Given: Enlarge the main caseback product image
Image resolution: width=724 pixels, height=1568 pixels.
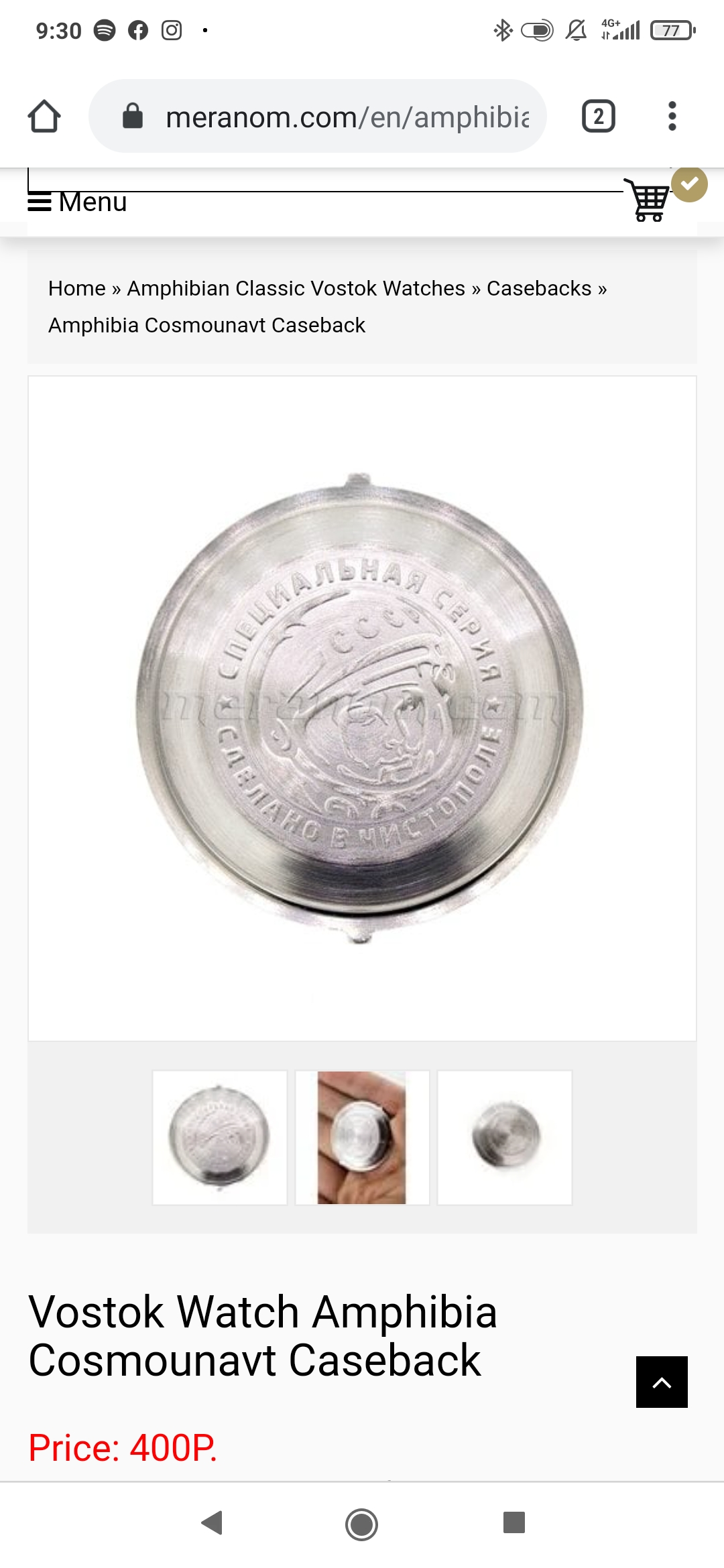Looking at the screenshot, I should click(362, 708).
